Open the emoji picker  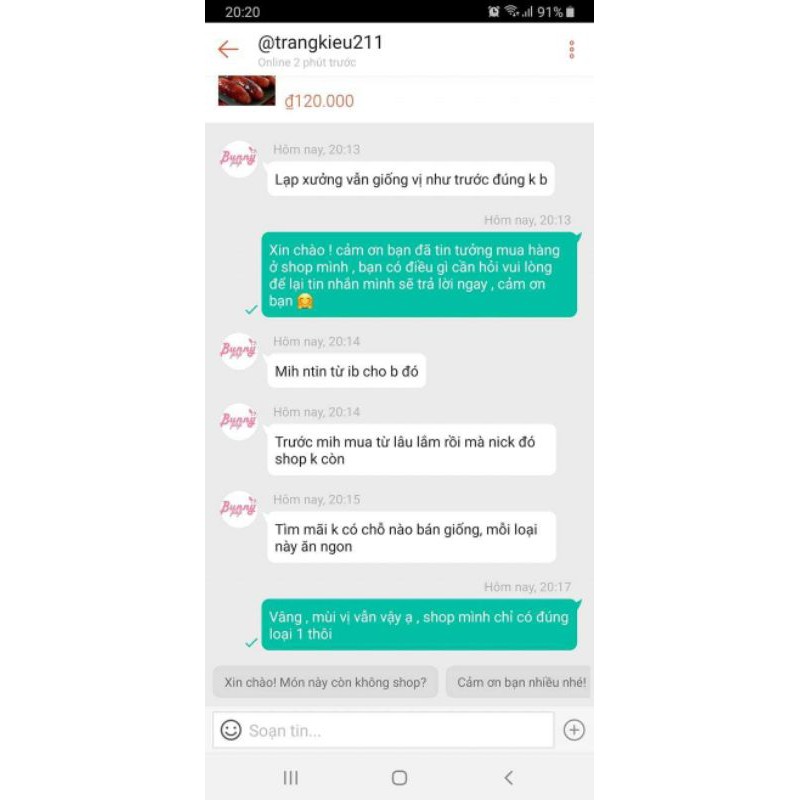point(231,730)
